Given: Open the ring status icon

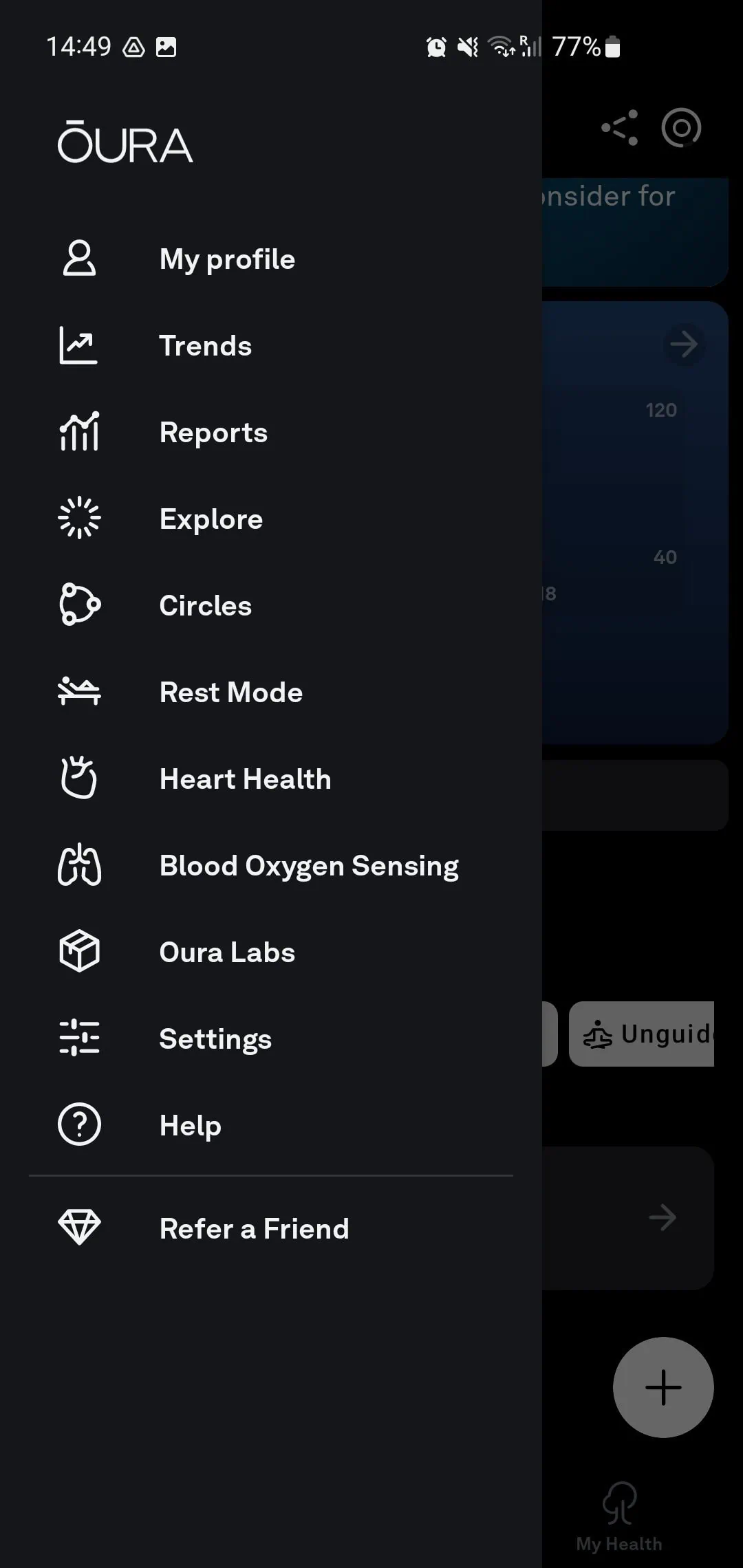Looking at the screenshot, I should pos(681,128).
